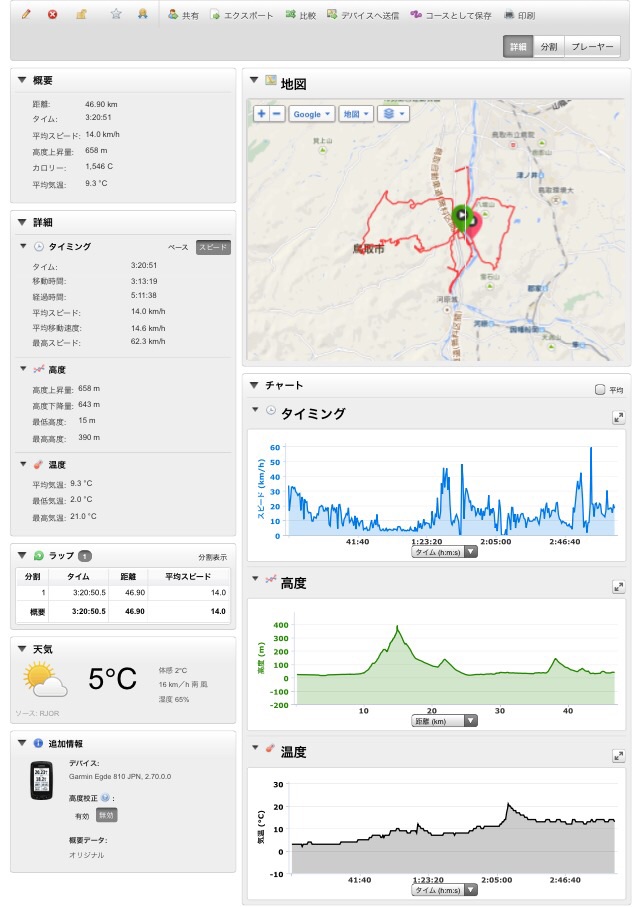This screenshot has width=640, height=907.
Task: Open the 比較 compare option
Action: 301,16
